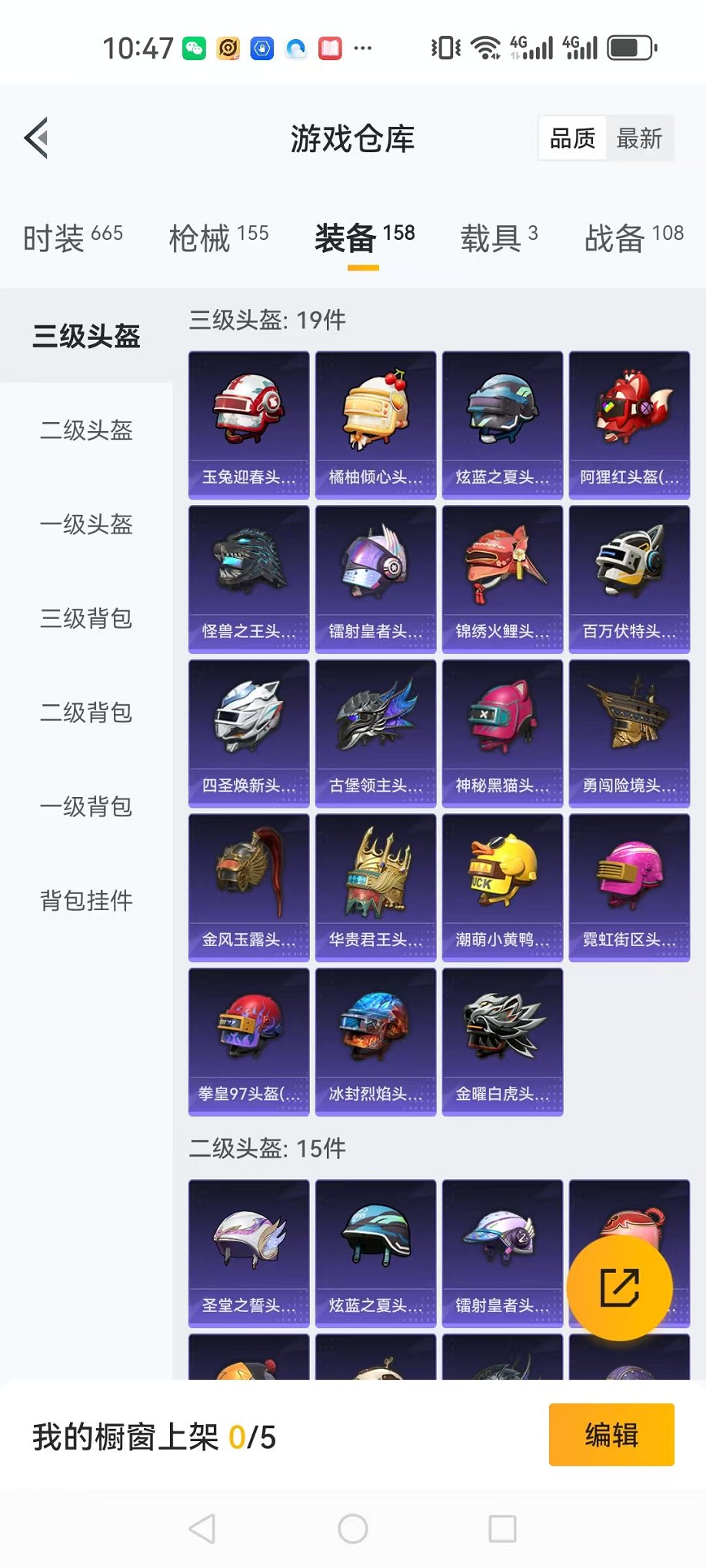Screen dimensions: 706x1568
Task: Open the 战备 tab
Action: (633, 238)
